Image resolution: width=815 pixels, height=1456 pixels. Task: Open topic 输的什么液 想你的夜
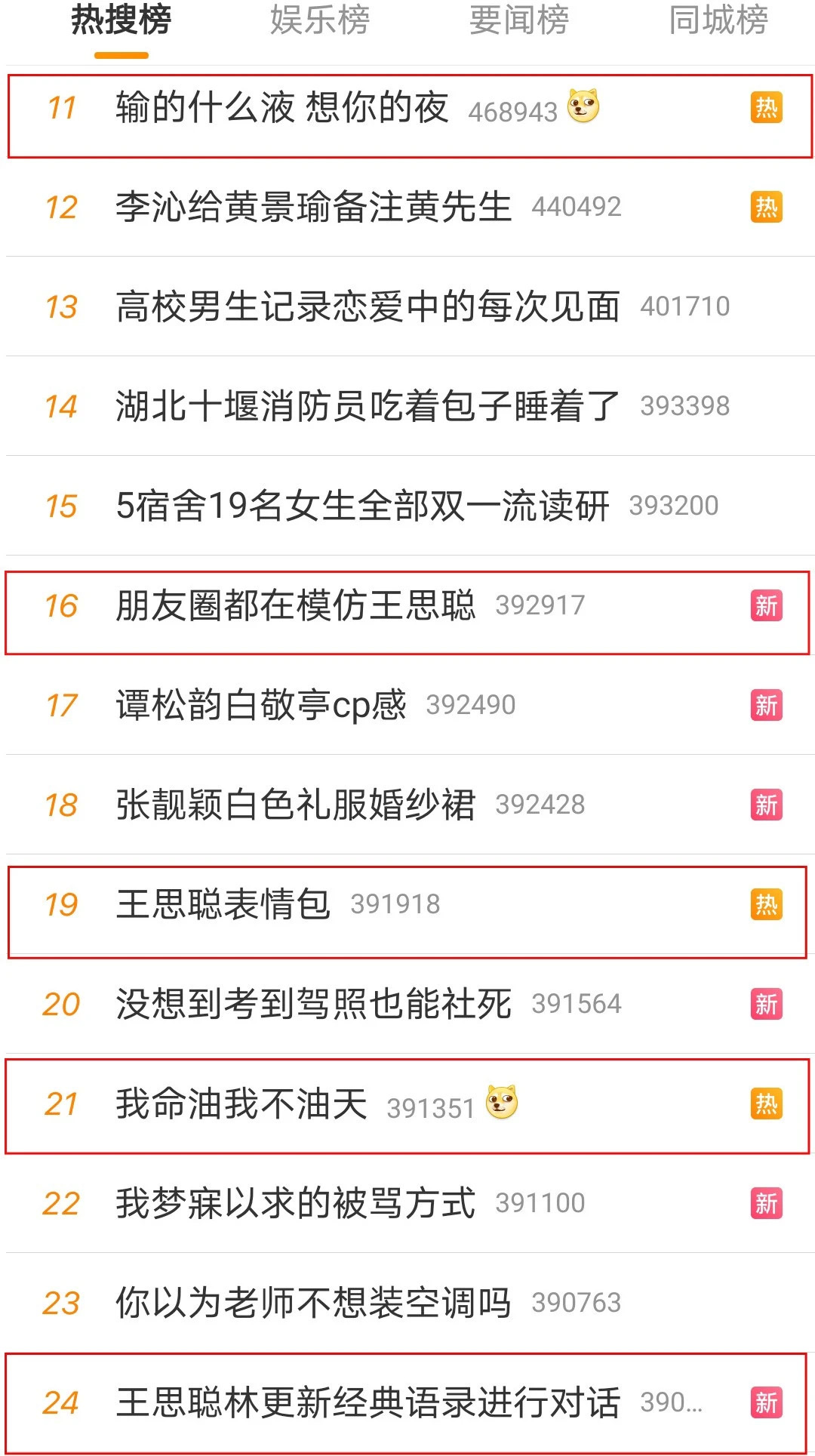281,107
